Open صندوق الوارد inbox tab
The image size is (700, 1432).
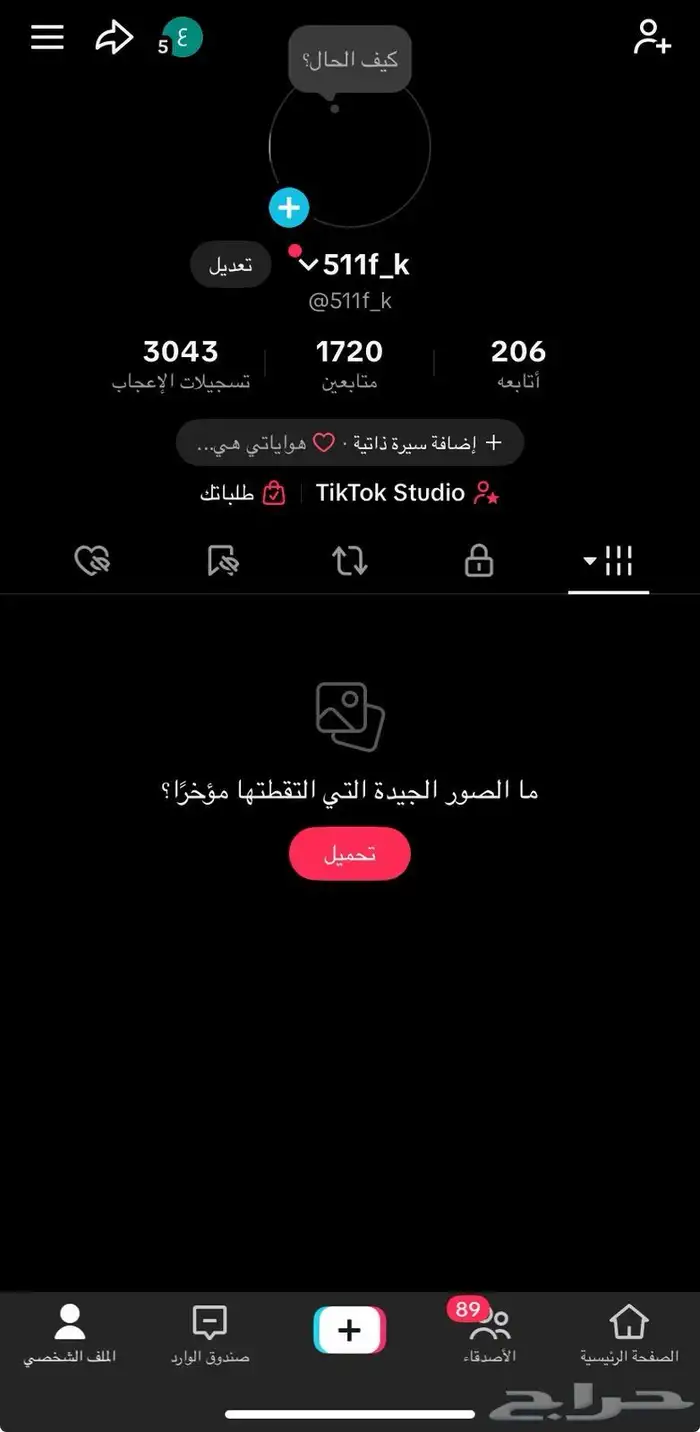click(209, 1335)
